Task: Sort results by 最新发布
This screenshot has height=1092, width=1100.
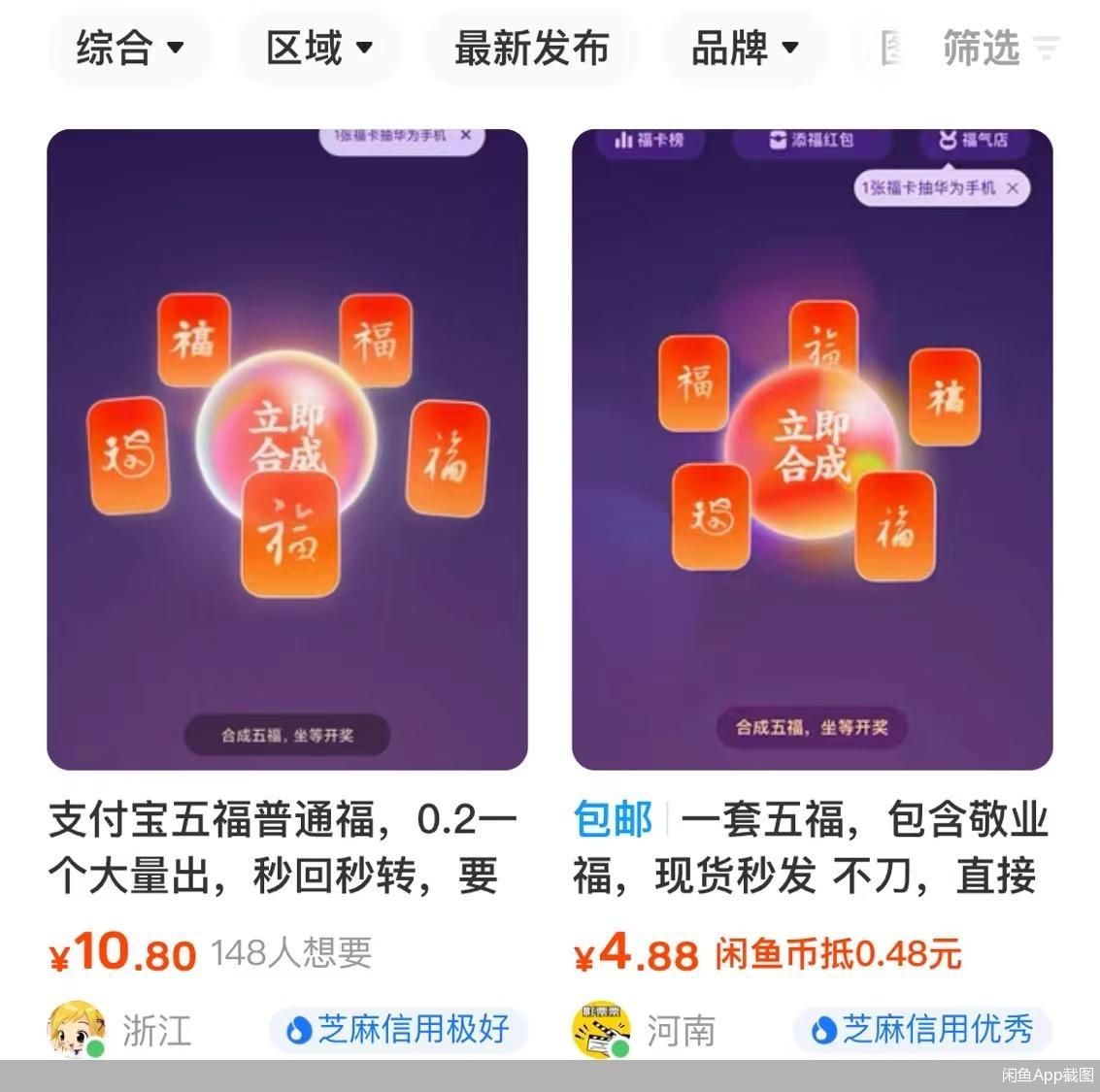Action: [531, 48]
